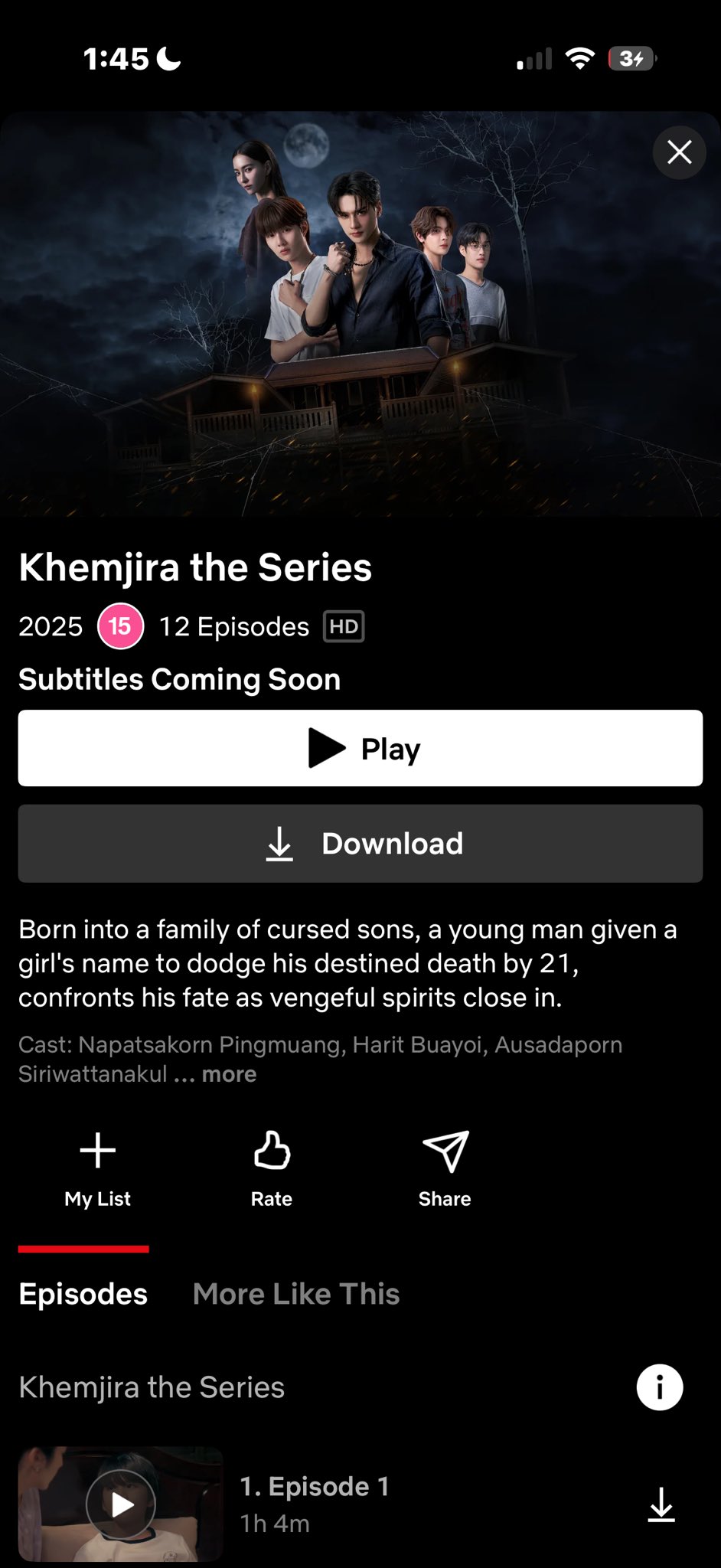721x1568 pixels.
Task: Download the series for offline viewing
Action: 360,844
